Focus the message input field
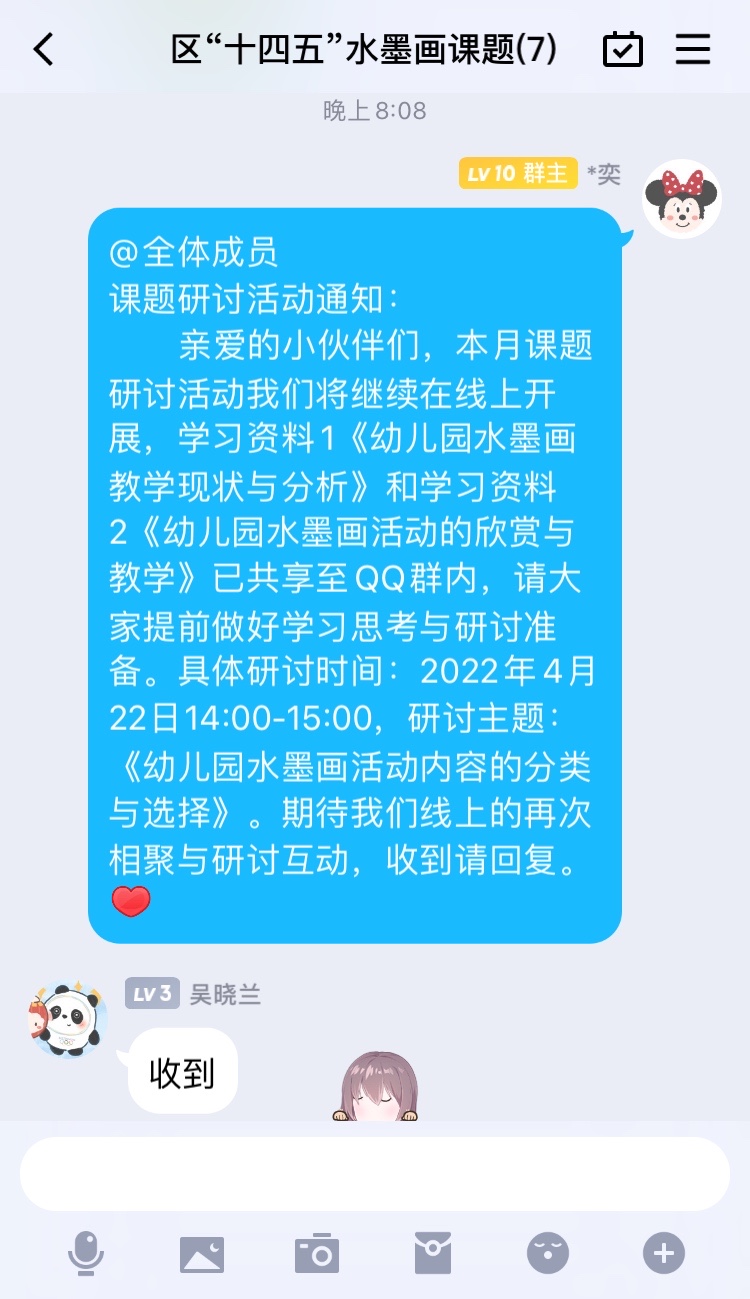Image resolution: width=750 pixels, height=1299 pixels. coord(374,1174)
